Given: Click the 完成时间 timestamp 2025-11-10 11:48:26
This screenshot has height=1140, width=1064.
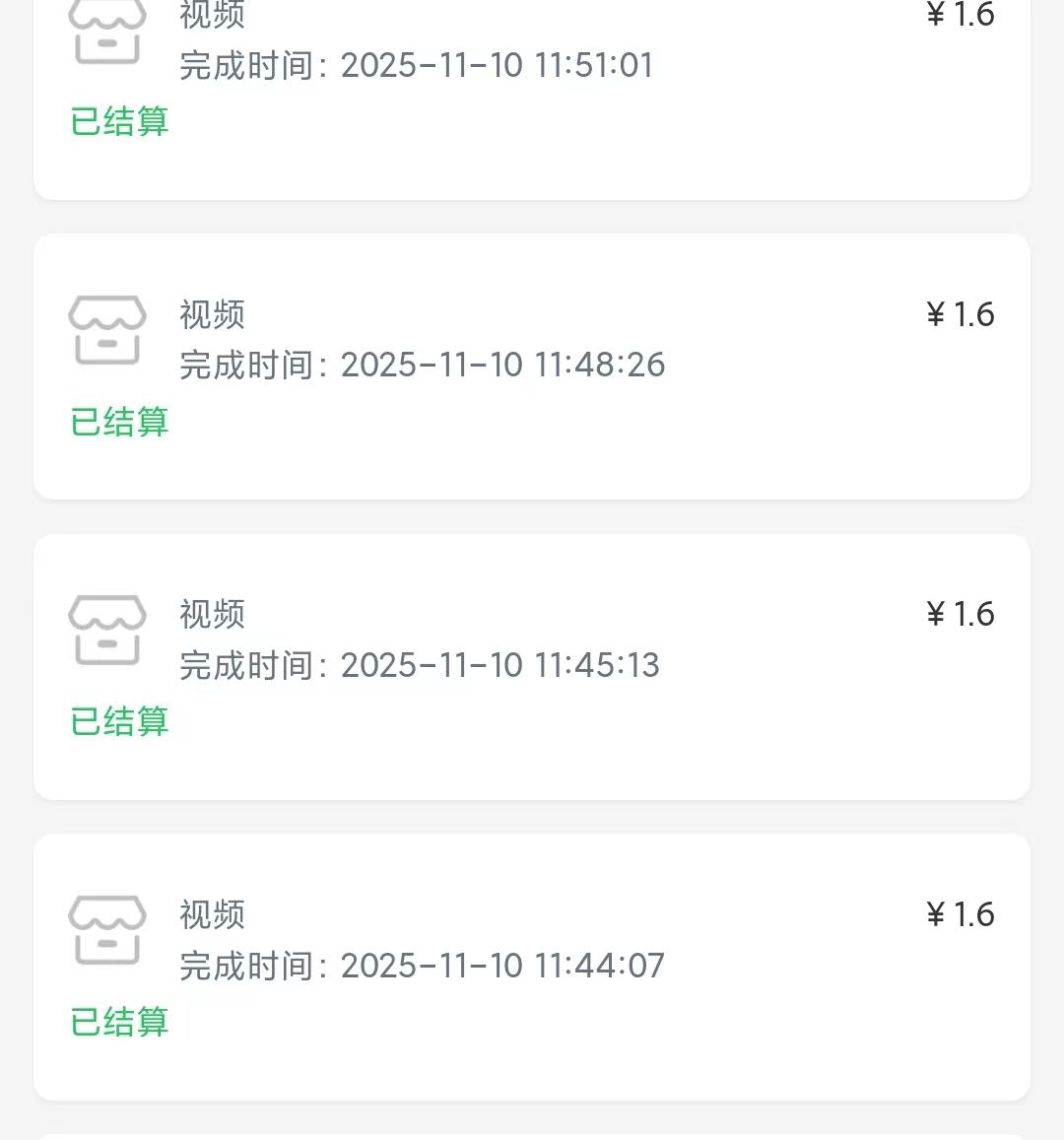Looking at the screenshot, I should [421, 365].
